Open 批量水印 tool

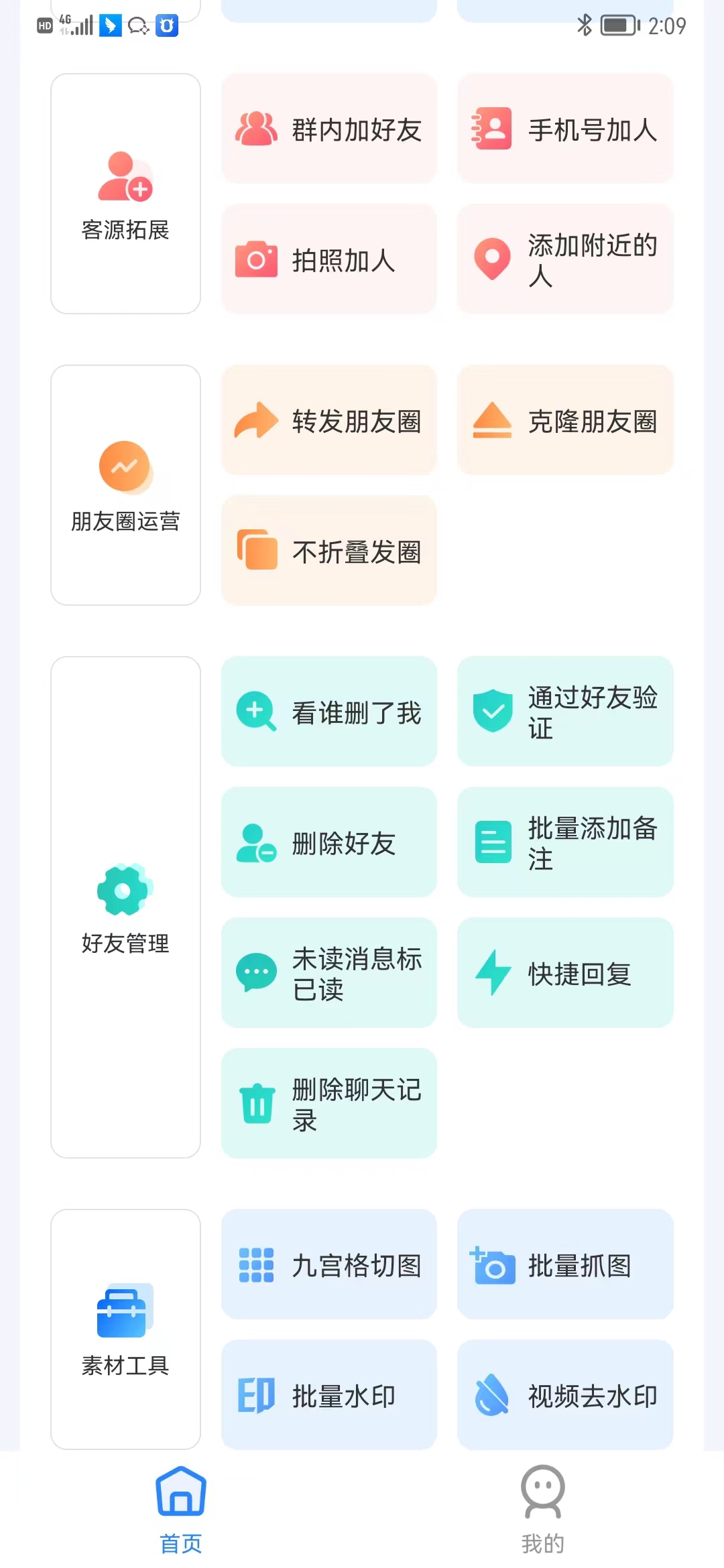coord(329,1395)
